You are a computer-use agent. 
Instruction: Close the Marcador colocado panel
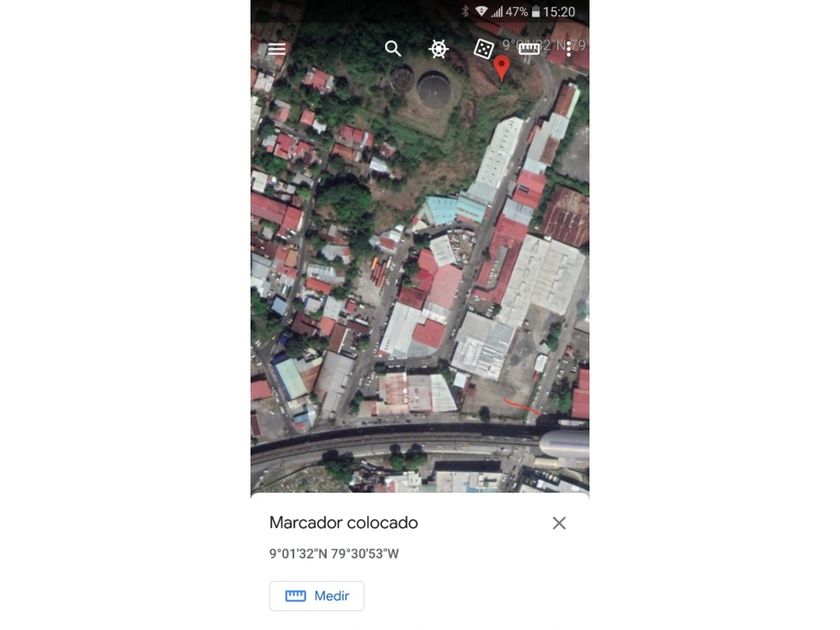point(559,523)
